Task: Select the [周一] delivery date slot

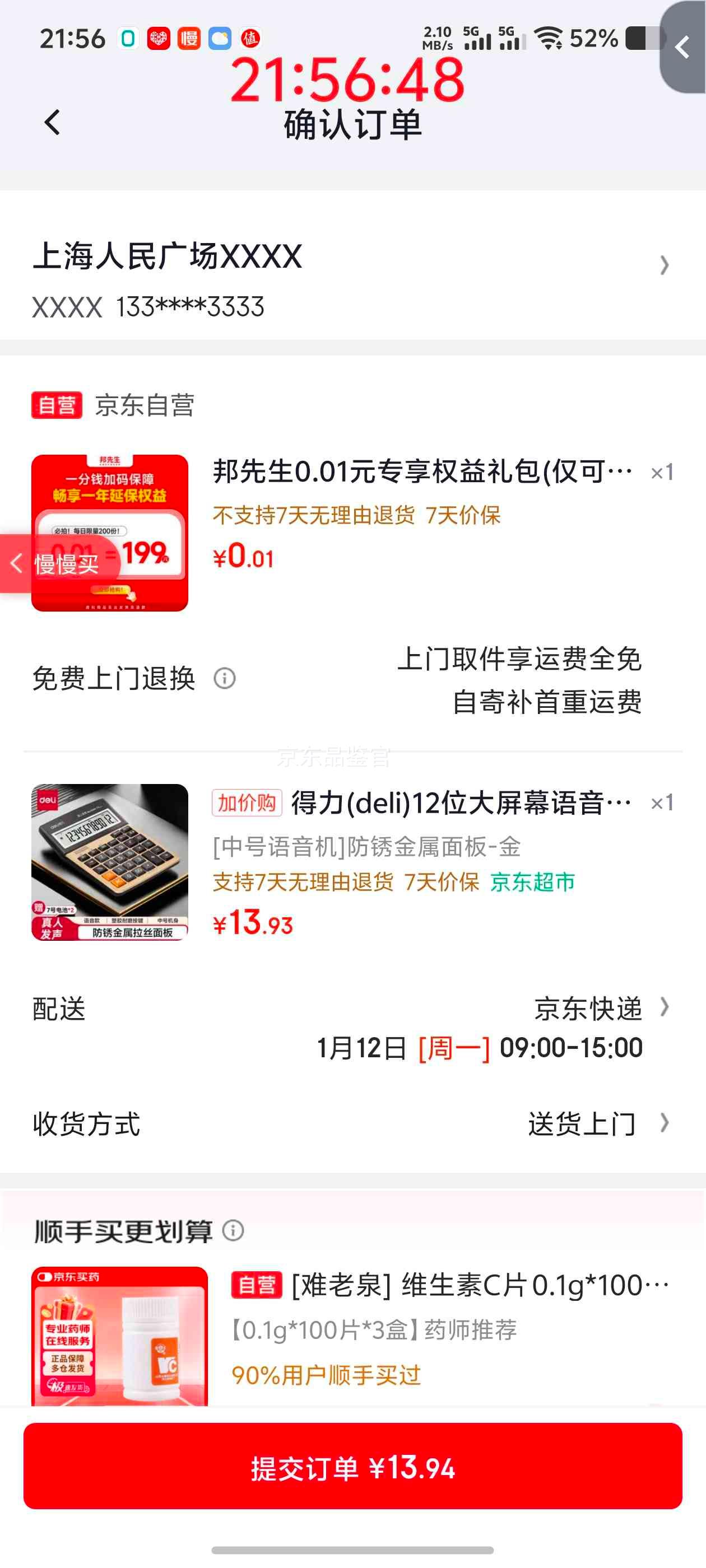Action: pos(454,1047)
